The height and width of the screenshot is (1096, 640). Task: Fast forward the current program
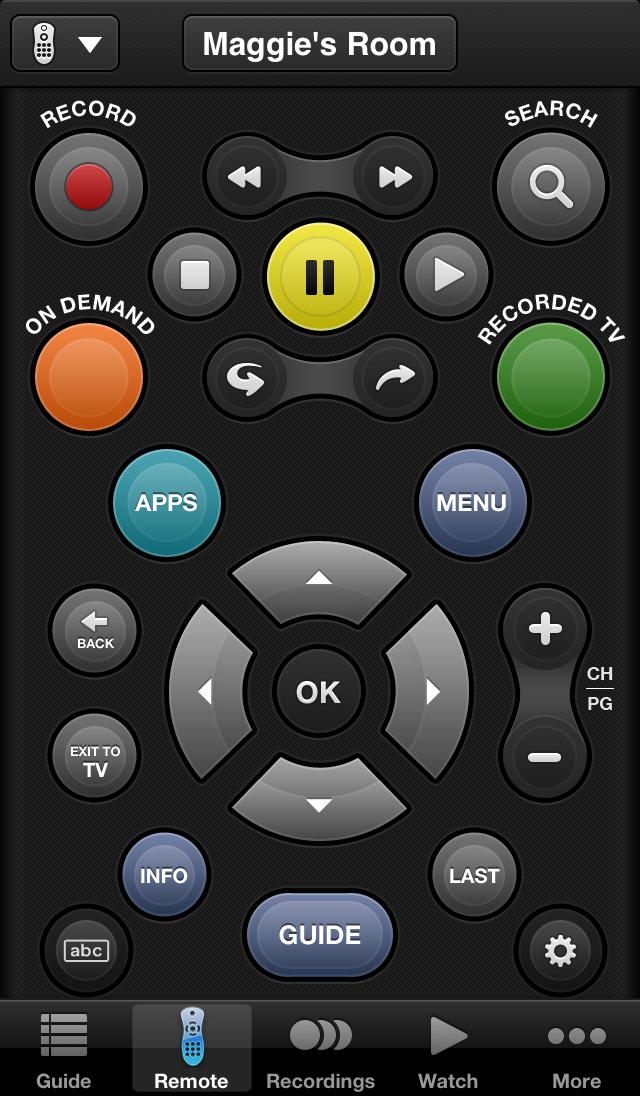pyautogui.click(x=395, y=178)
